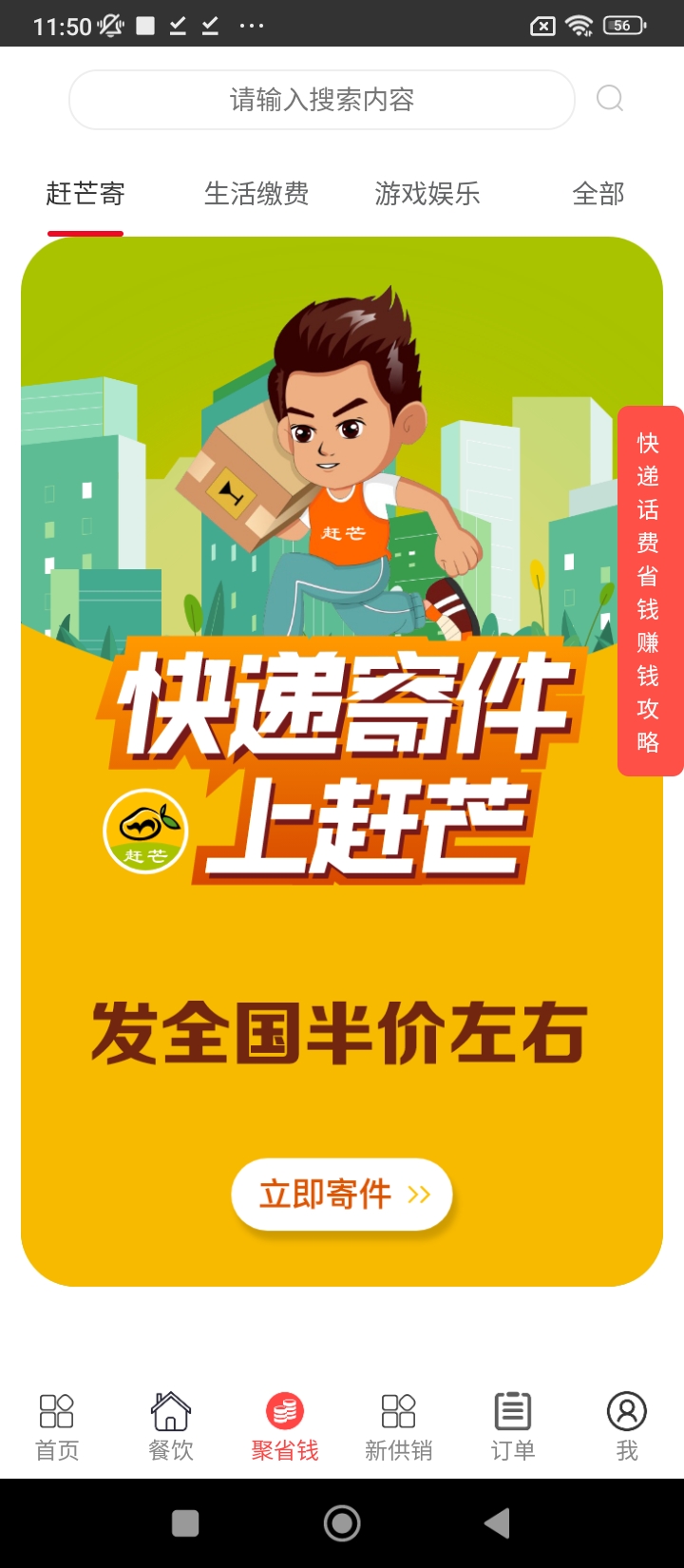The width and height of the screenshot is (684, 1568).
Task: Open the 快递话费省钱赚钱攻略 side button
Action: [649, 591]
